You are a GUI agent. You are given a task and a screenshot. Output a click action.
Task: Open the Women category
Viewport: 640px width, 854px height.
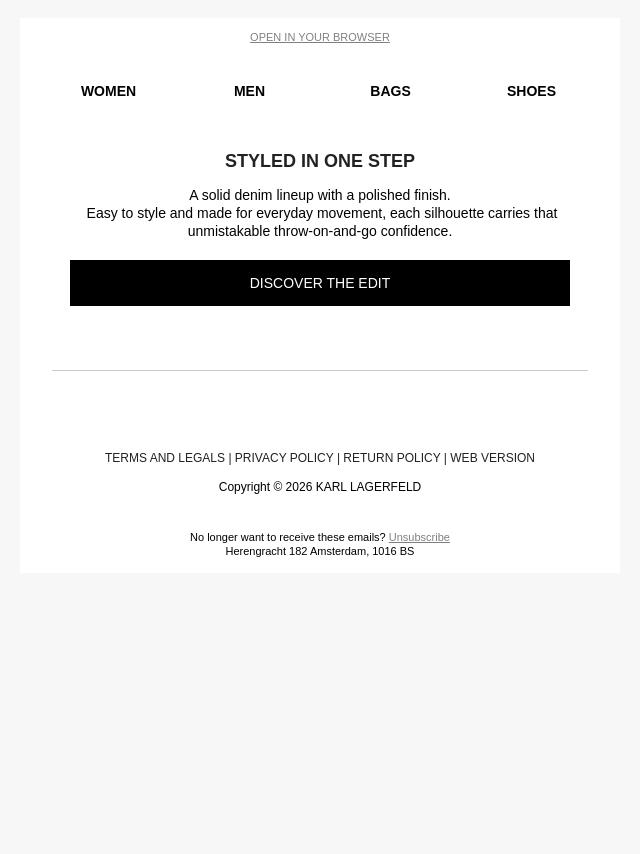108,91
